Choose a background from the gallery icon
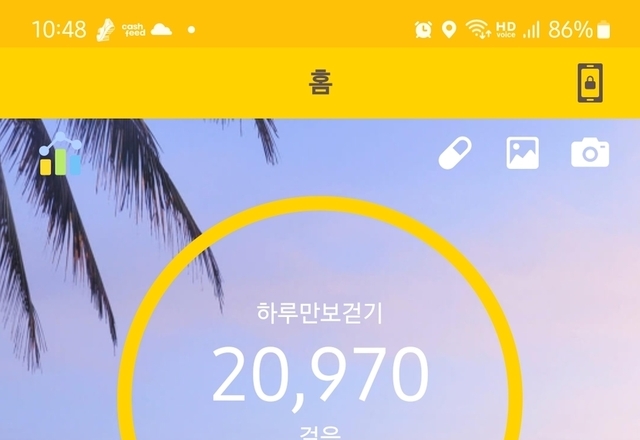The image size is (640, 440). pos(522,153)
